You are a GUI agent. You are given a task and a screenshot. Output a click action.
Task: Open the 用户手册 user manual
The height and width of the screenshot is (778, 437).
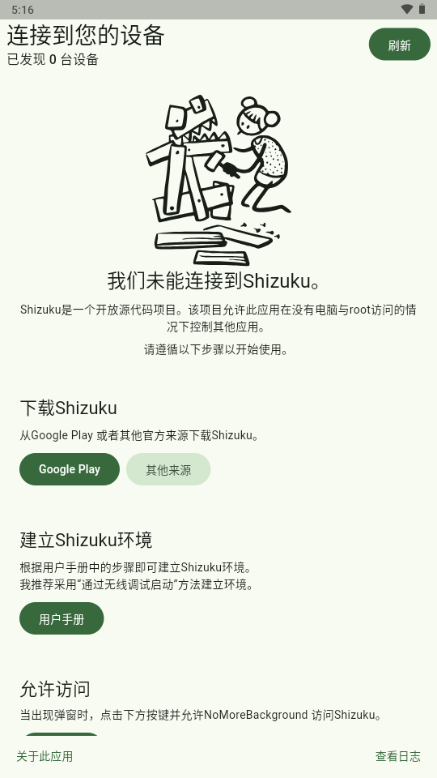tap(62, 619)
